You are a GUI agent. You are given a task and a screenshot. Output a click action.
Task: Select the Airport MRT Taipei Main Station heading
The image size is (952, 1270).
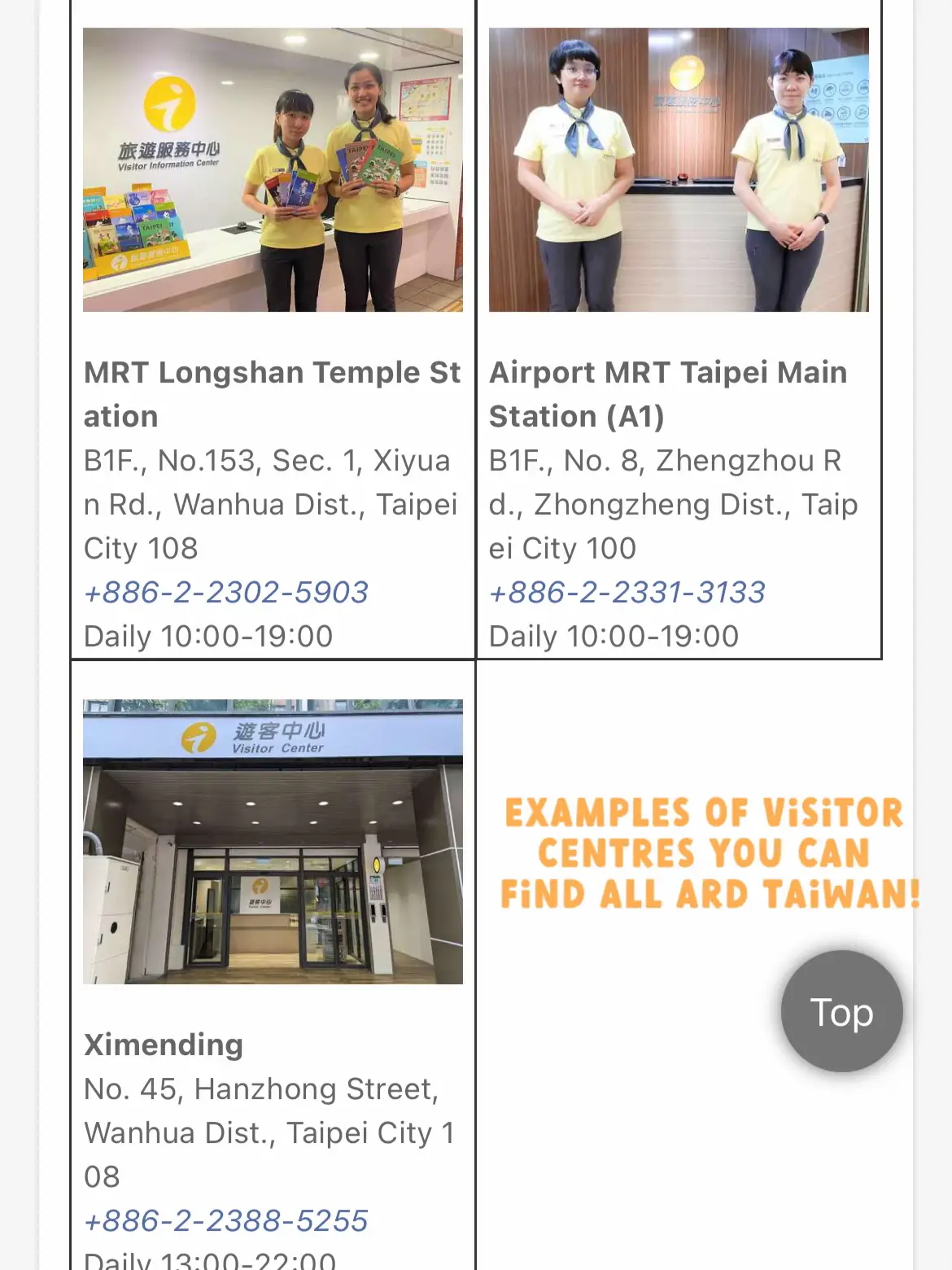coord(667,393)
